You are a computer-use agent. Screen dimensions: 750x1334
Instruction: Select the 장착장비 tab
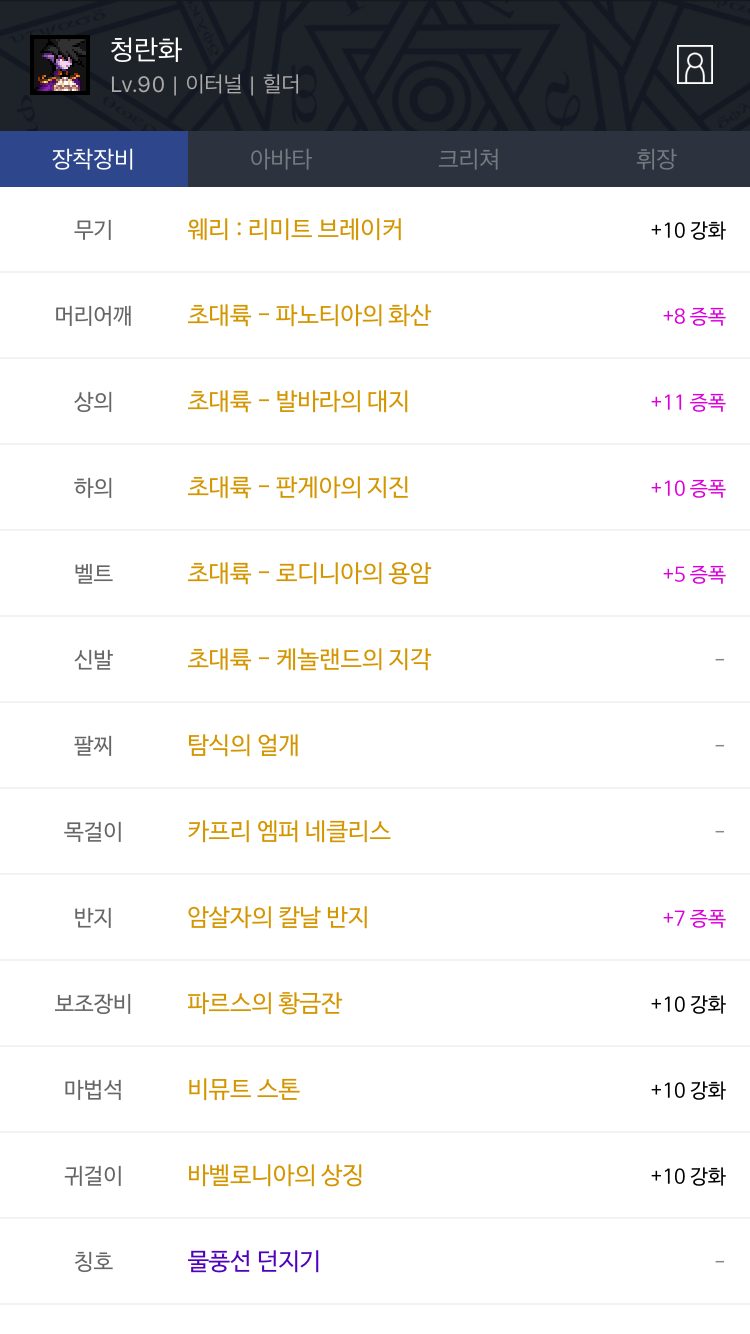click(94, 159)
